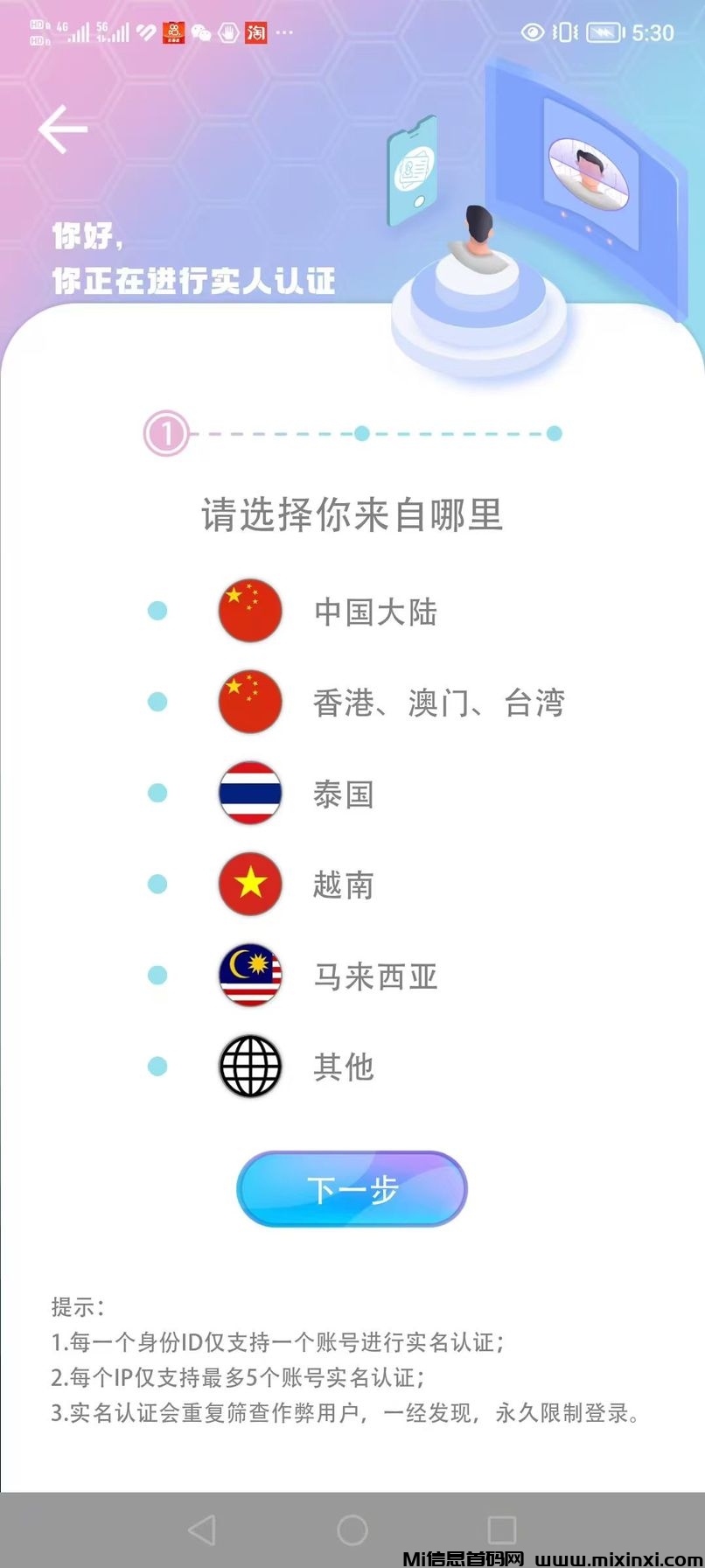This screenshot has height=1568, width=705.
Task: Open Taobao from the status bar icon
Action: point(254,33)
